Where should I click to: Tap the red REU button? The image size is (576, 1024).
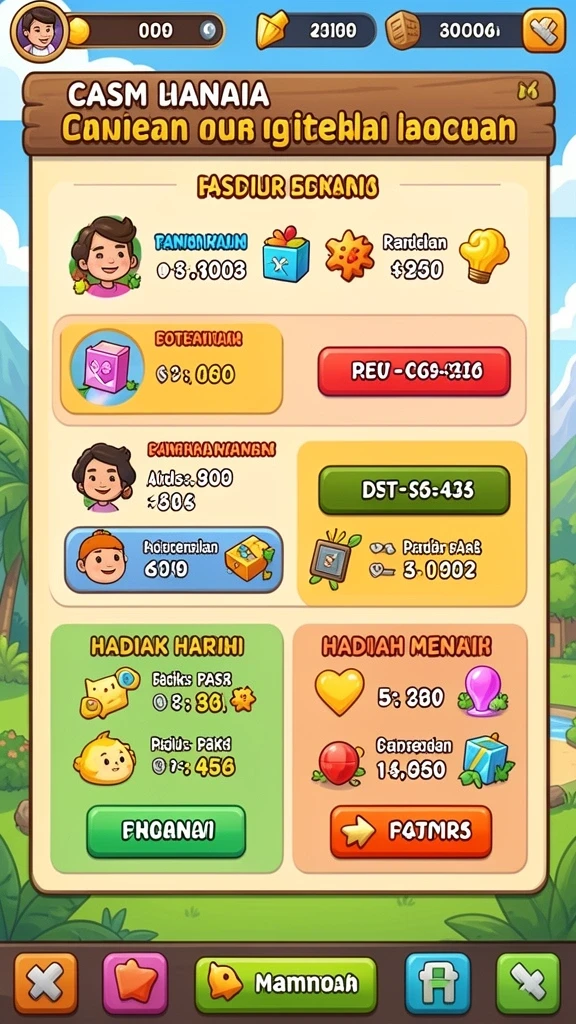tap(413, 371)
